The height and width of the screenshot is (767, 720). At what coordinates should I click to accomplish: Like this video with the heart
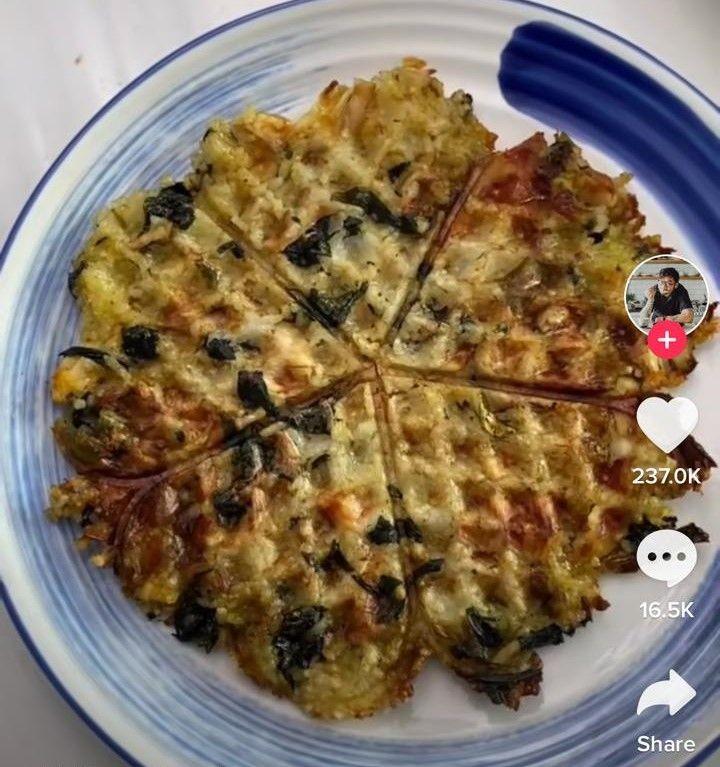click(667, 424)
